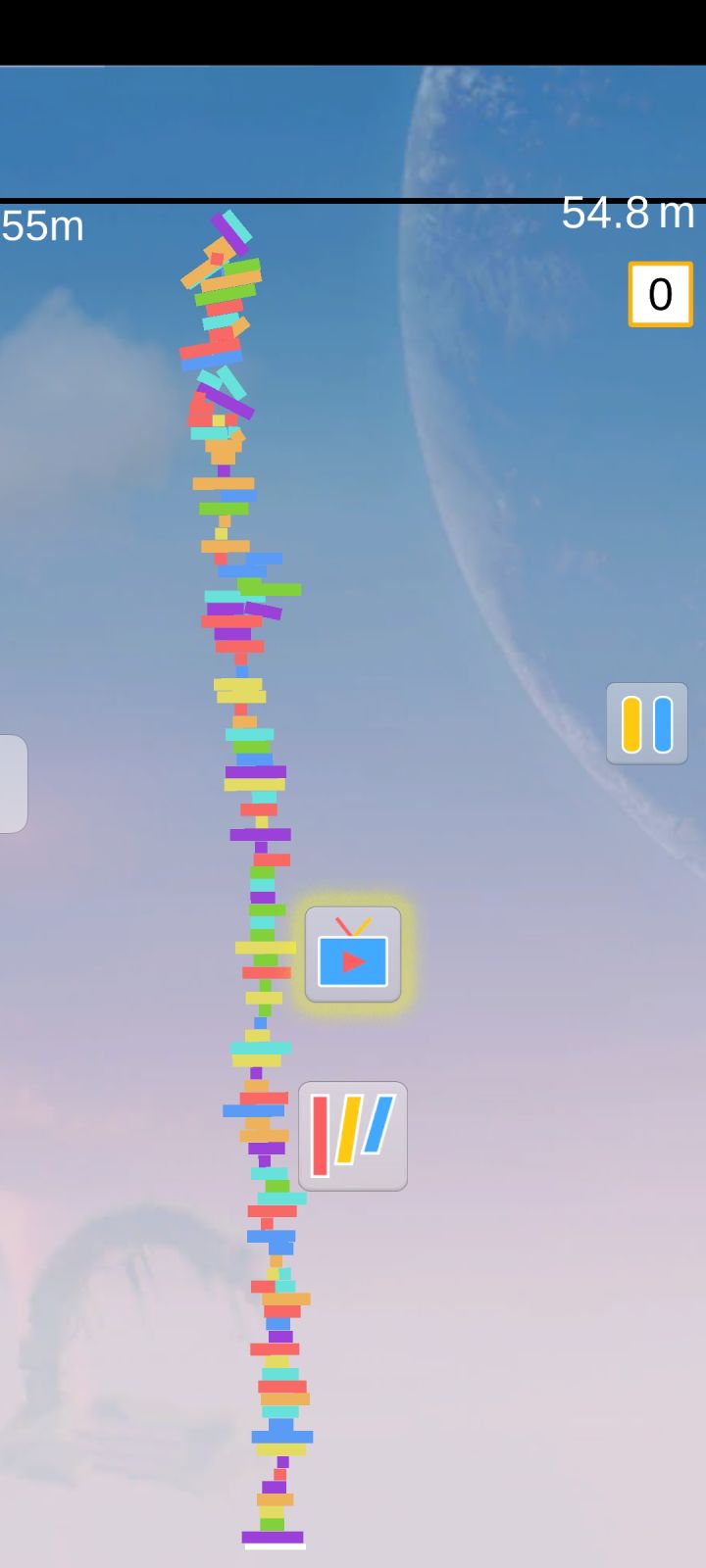The width and height of the screenshot is (706, 1568).
Task: Tap the black status bar at top
Action: 353,34
